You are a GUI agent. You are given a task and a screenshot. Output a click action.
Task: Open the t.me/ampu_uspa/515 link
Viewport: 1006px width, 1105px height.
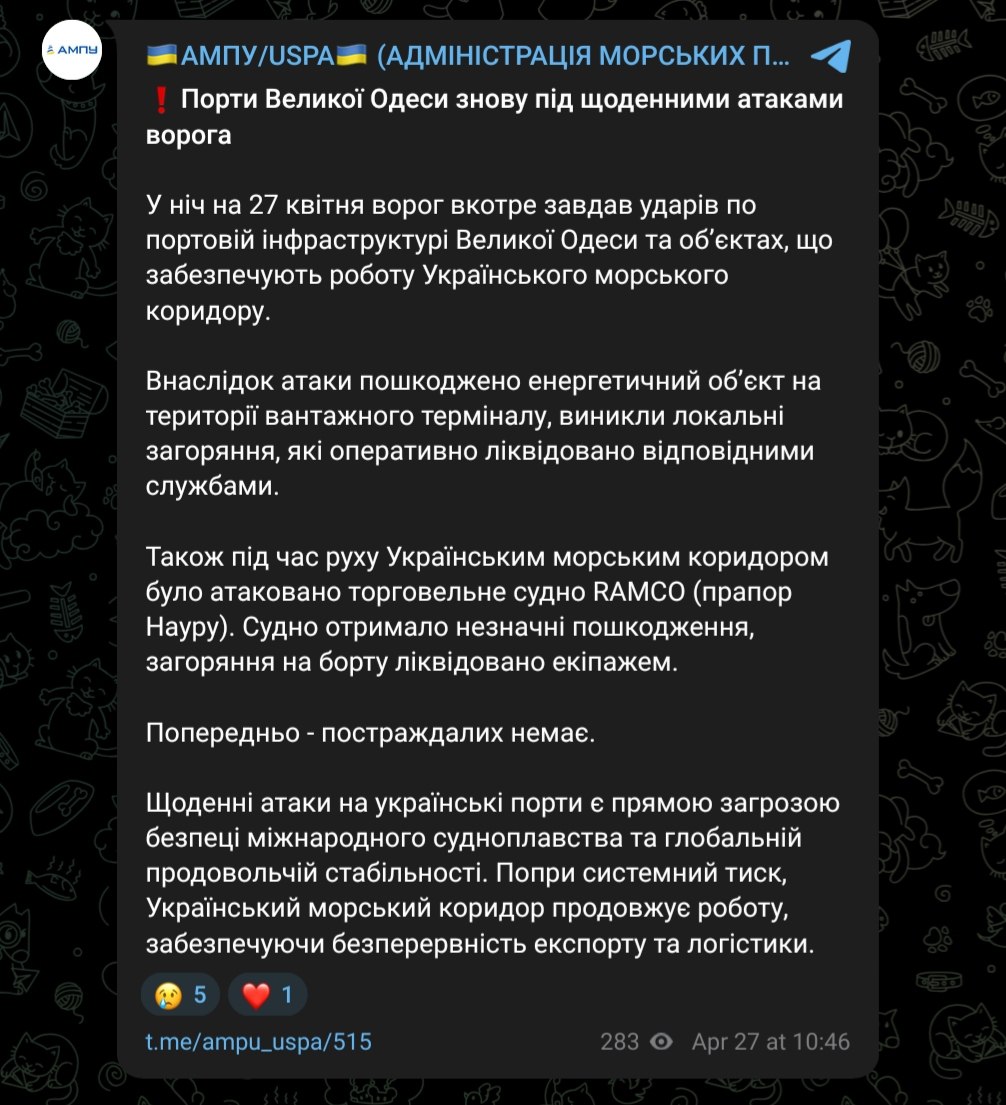(259, 1042)
